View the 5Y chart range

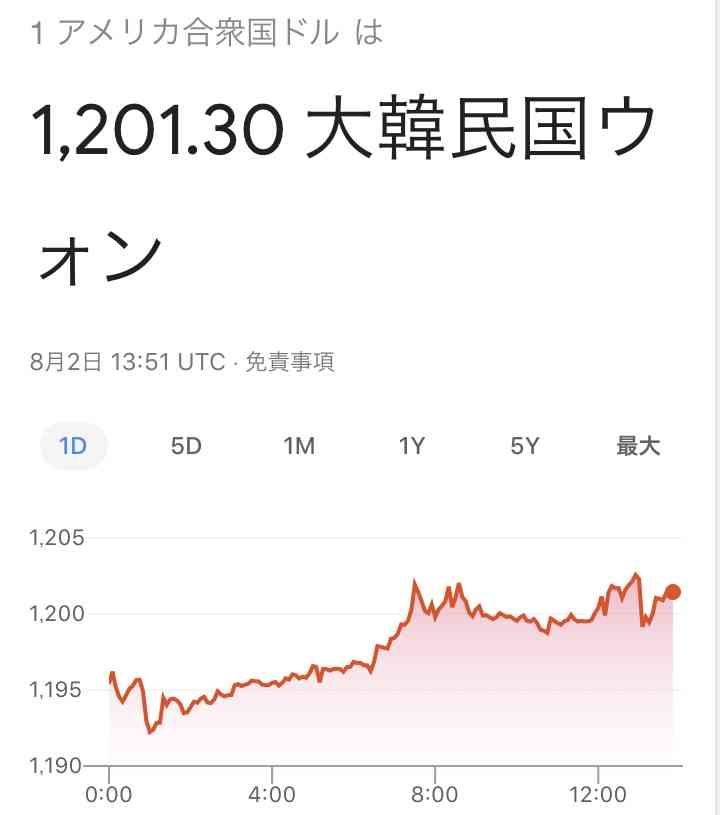(525, 446)
